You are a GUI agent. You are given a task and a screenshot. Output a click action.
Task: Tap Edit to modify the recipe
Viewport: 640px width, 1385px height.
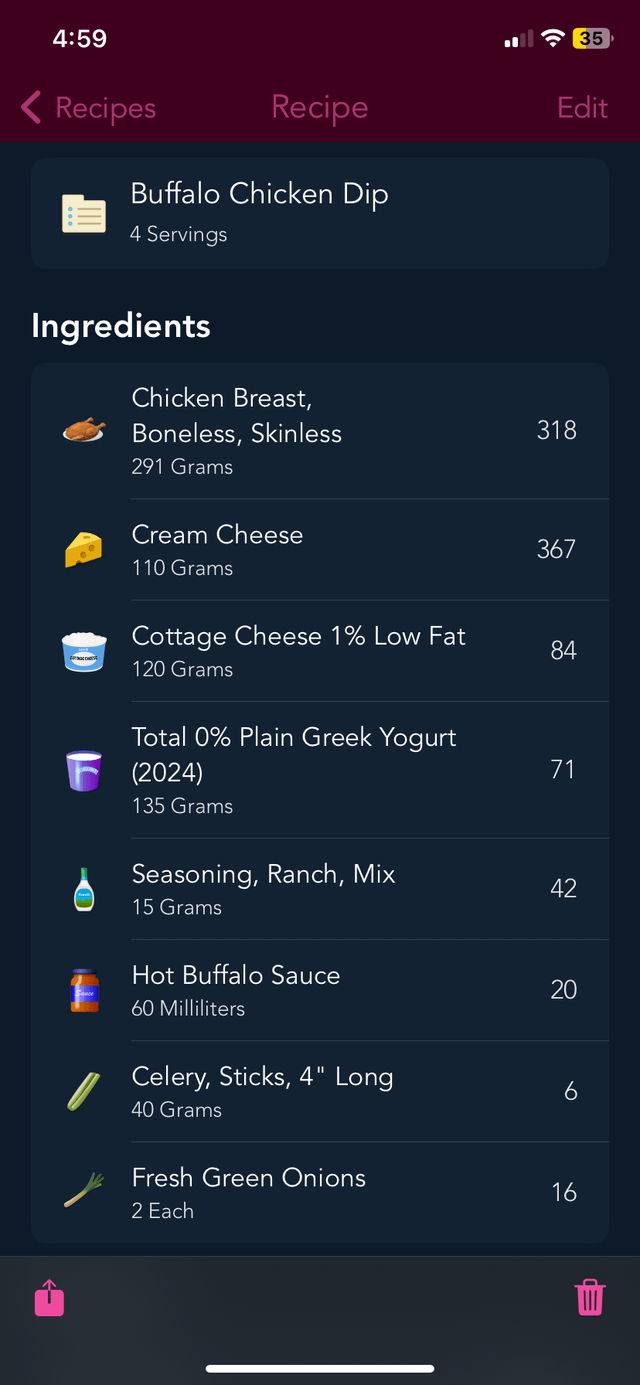pos(582,107)
